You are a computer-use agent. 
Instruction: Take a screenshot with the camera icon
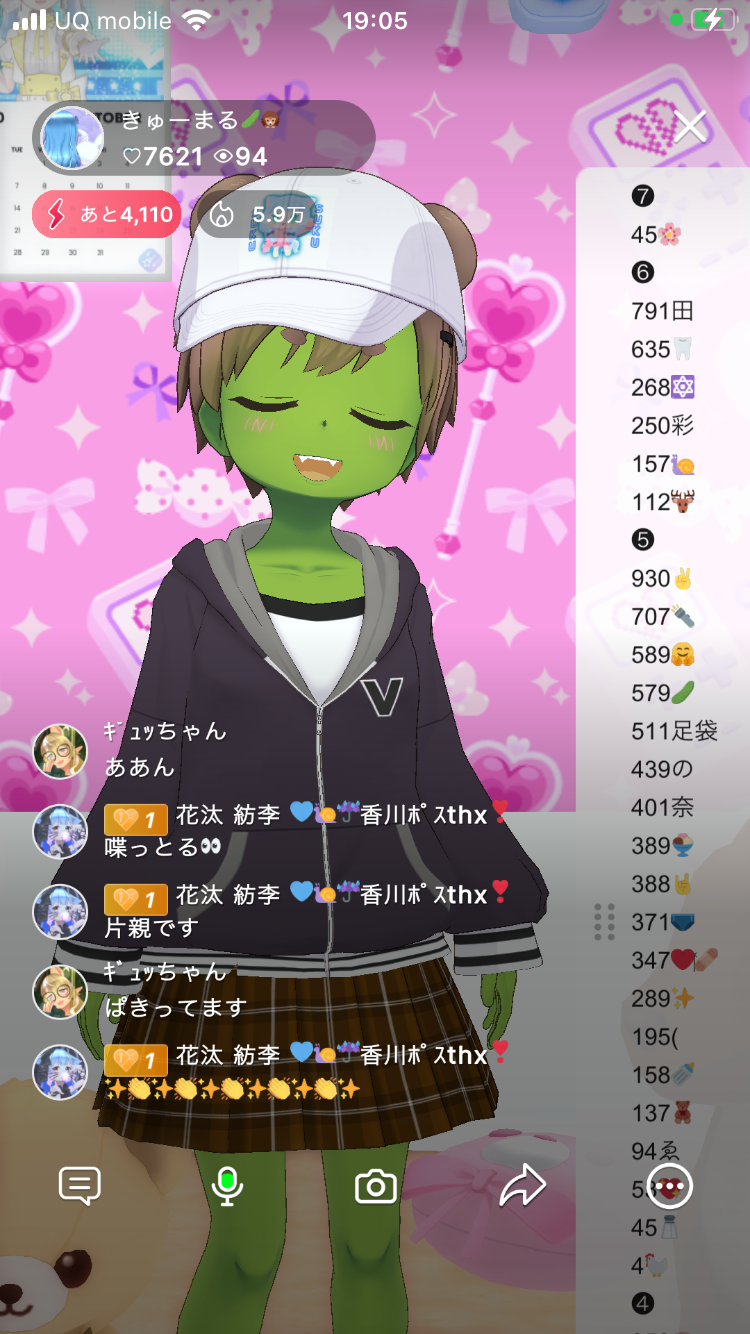pyautogui.click(x=376, y=1187)
